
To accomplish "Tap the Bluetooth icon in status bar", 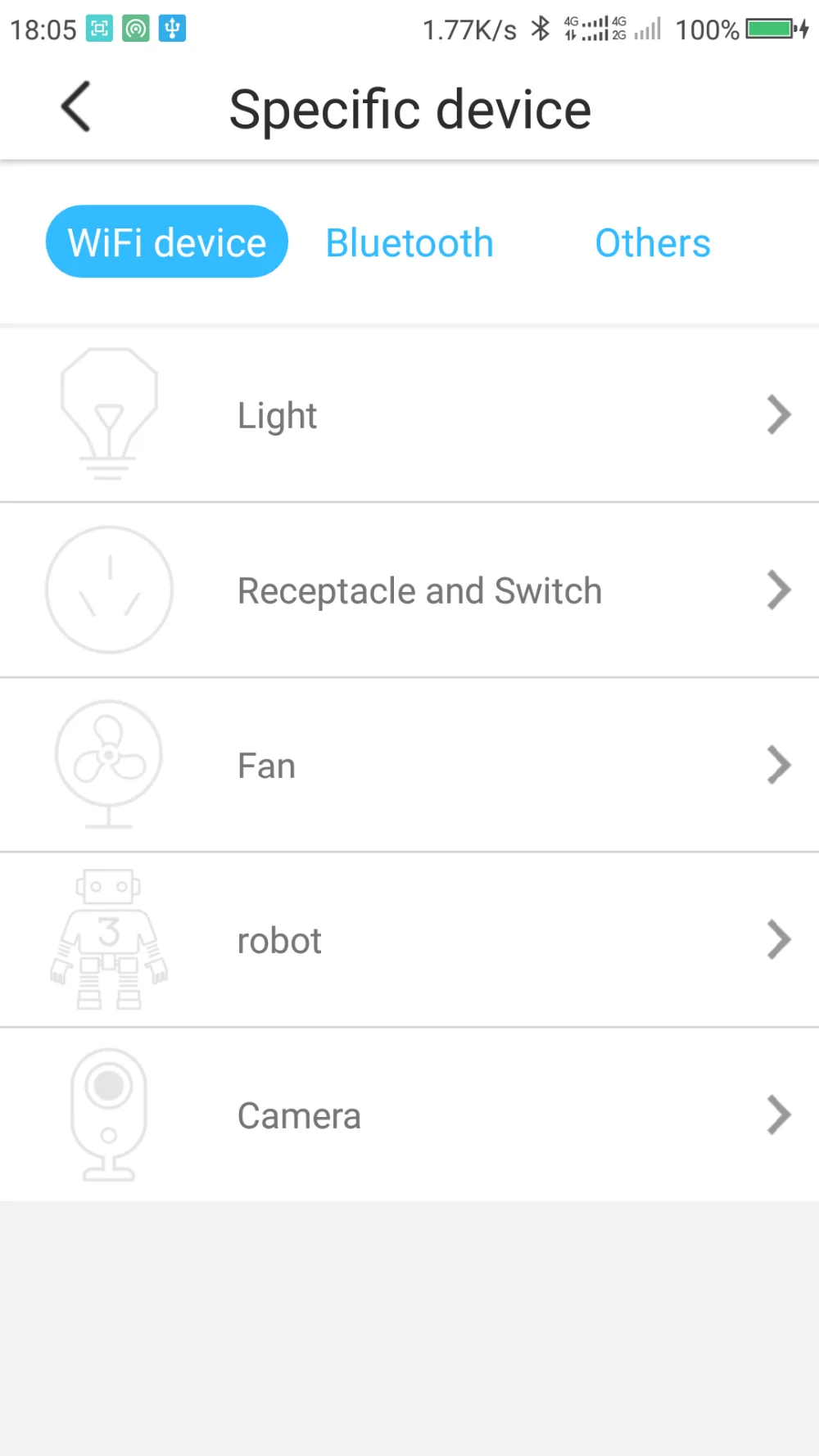I will pyautogui.click(x=540, y=29).
